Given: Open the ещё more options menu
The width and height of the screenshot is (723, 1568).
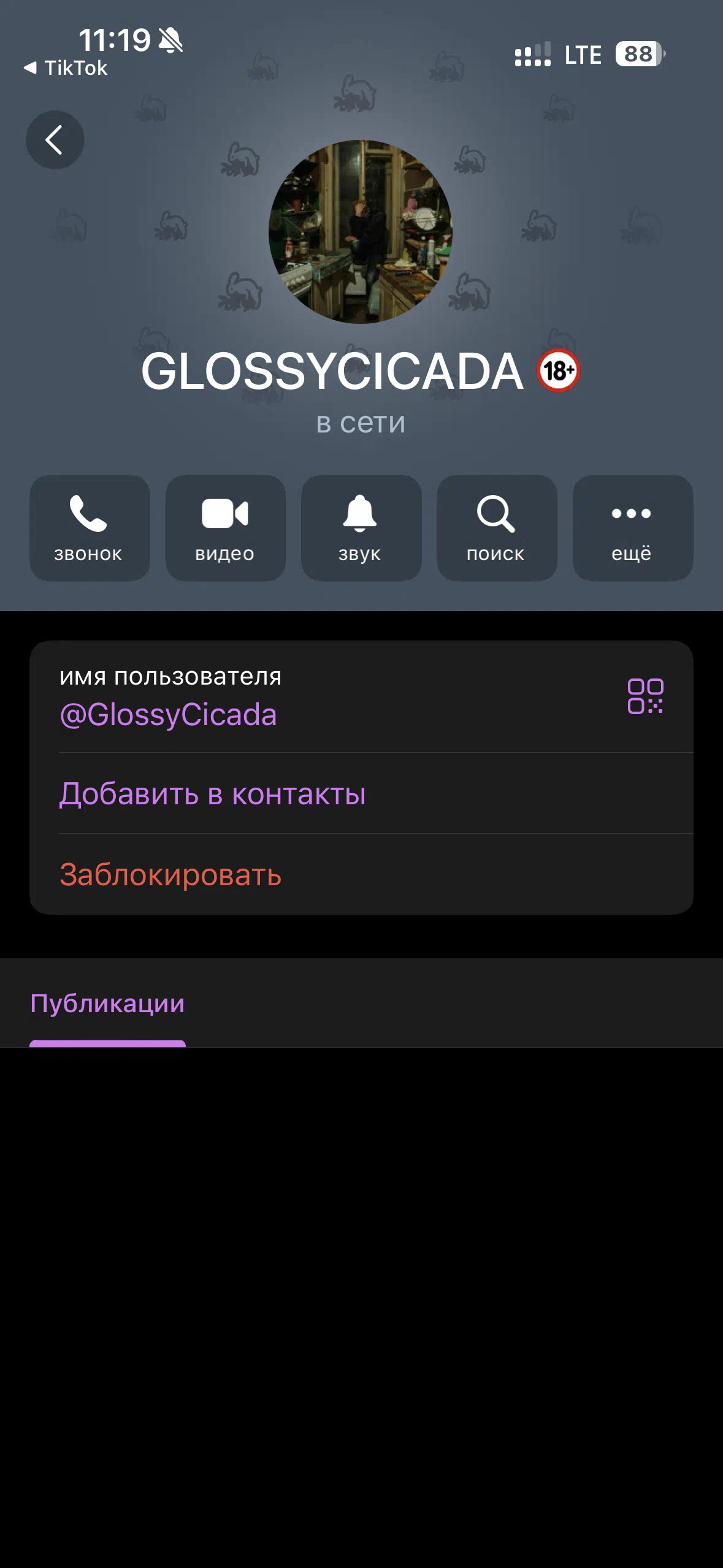Looking at the screenshot, I should click(632, 528).
